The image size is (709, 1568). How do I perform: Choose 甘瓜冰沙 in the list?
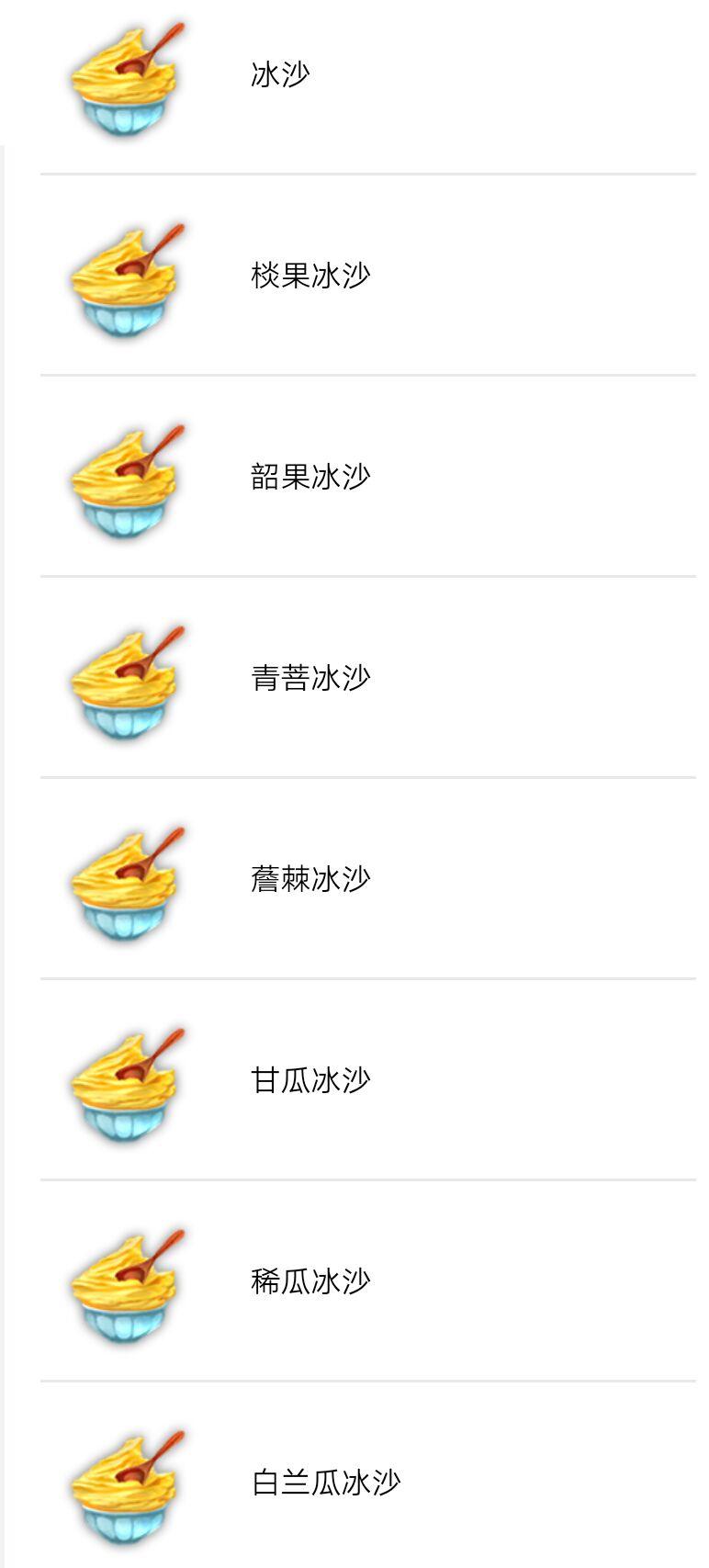(310, 1080)
